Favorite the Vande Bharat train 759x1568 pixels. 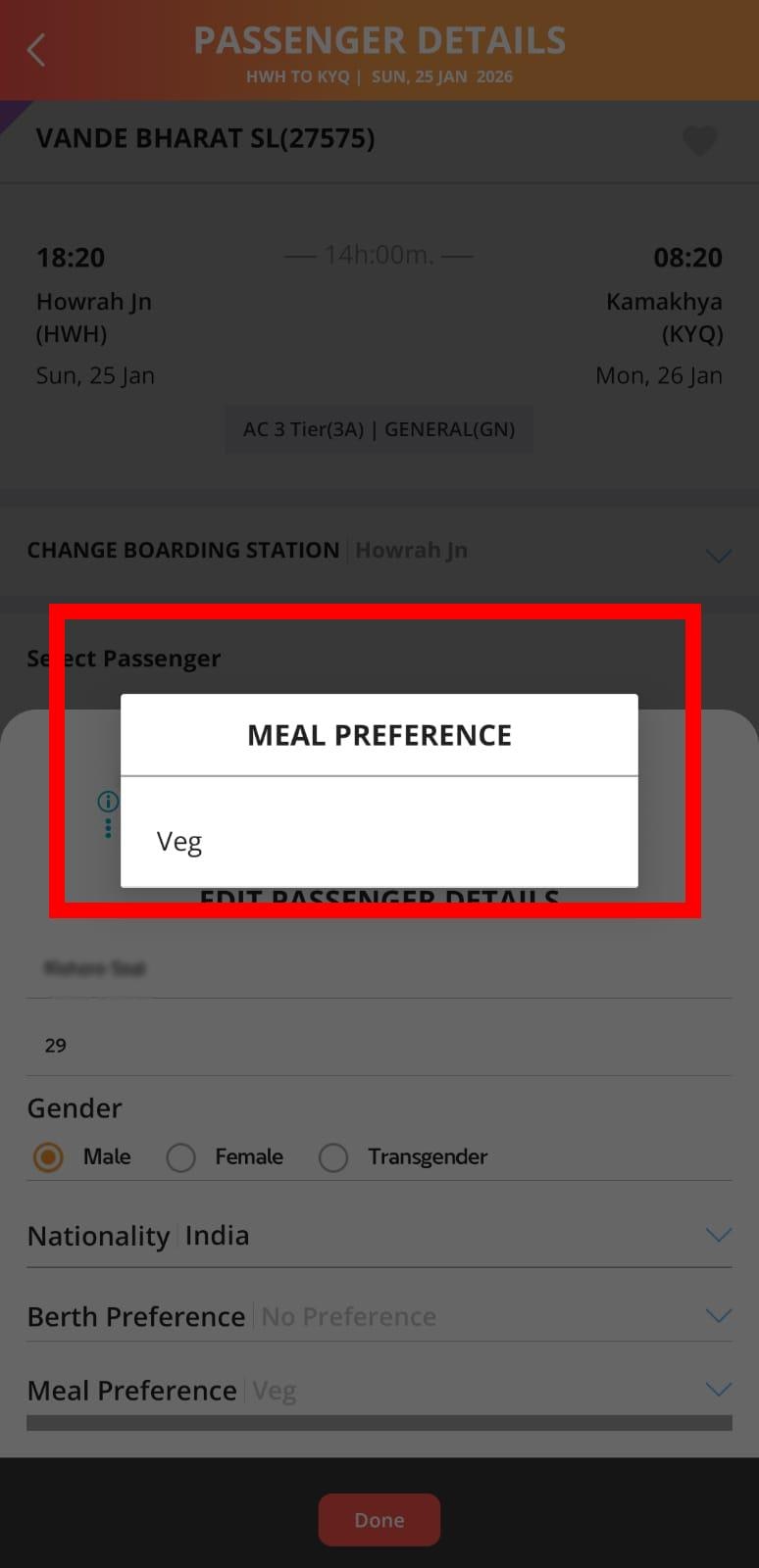point(699,141)
